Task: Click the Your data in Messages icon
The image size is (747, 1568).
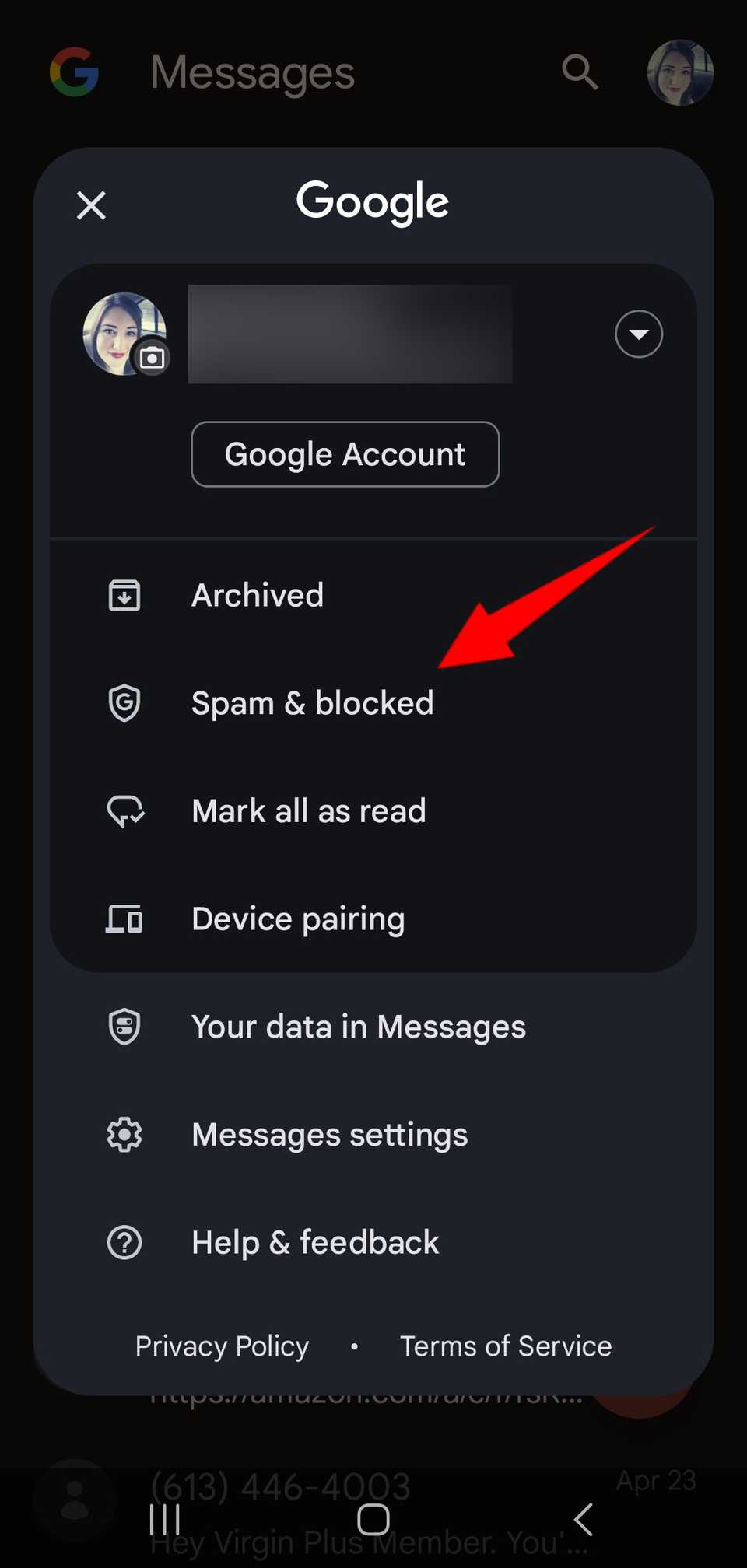Action: coord(124,1026)
